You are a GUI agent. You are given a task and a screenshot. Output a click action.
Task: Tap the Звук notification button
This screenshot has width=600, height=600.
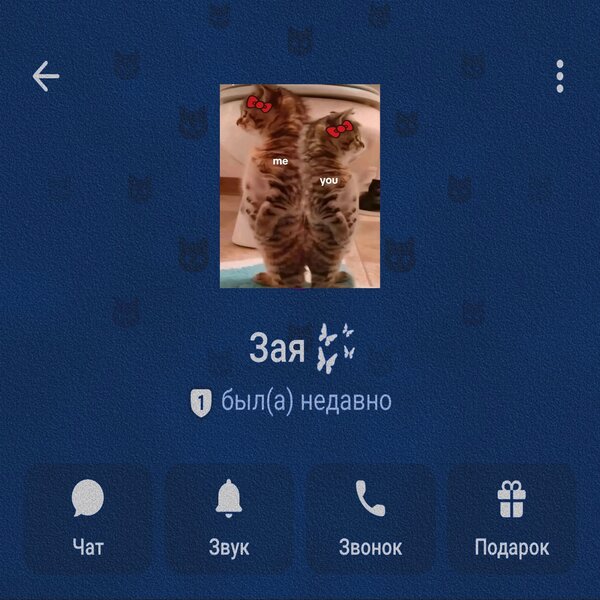[229, 517]
